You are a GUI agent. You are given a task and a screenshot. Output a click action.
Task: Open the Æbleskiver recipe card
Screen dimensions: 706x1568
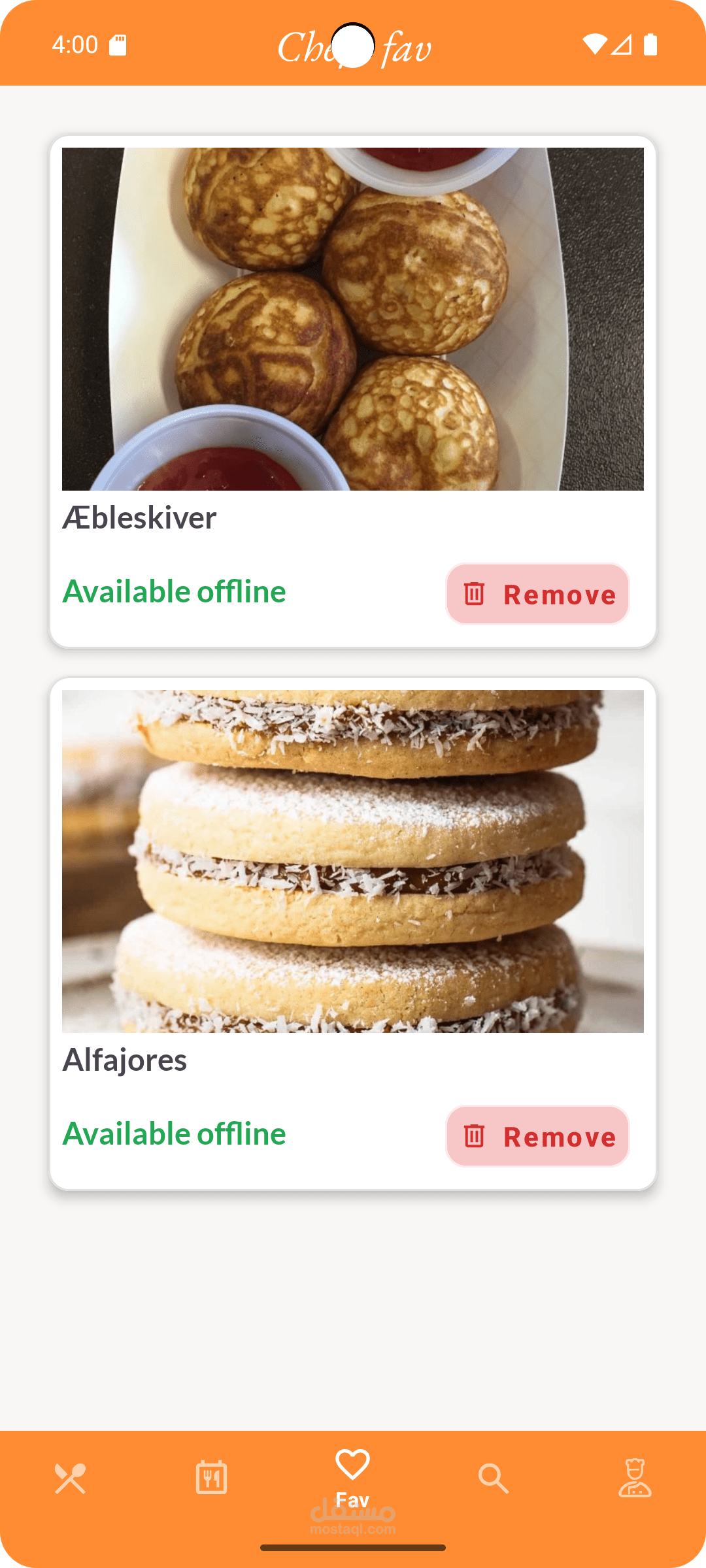(353, 320)
